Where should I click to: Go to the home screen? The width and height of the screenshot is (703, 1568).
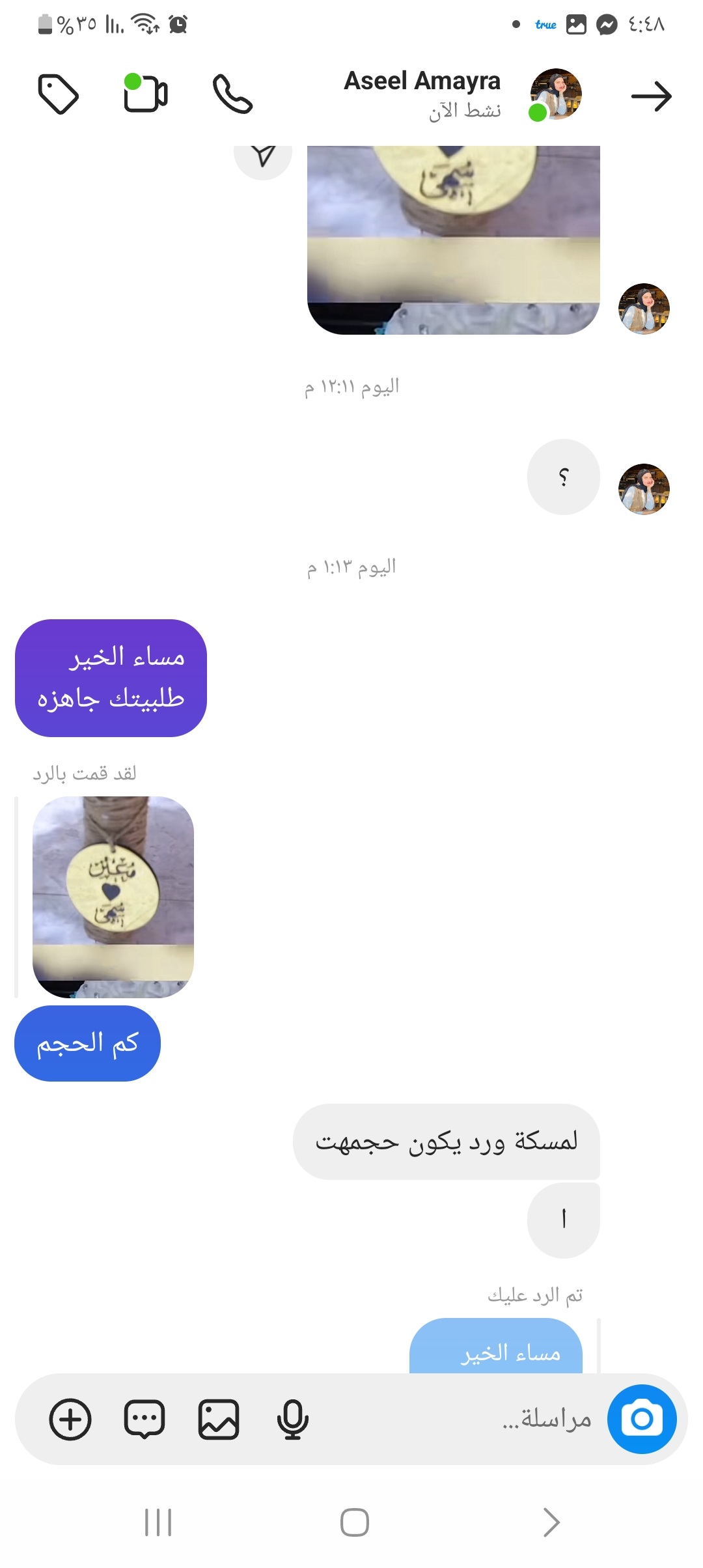click(x=355, y=1522)
